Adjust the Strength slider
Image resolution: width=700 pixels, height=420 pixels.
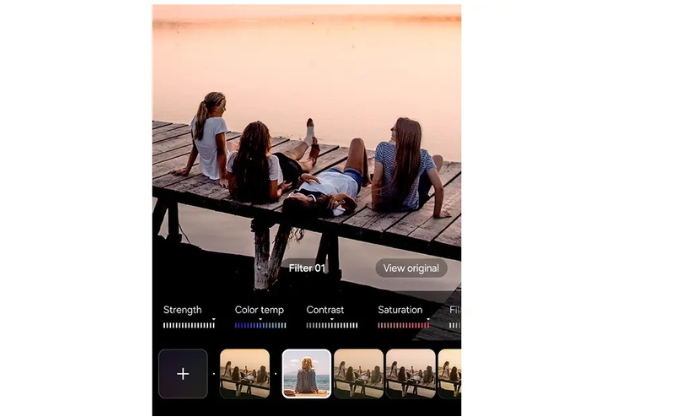tap(188, 325)
